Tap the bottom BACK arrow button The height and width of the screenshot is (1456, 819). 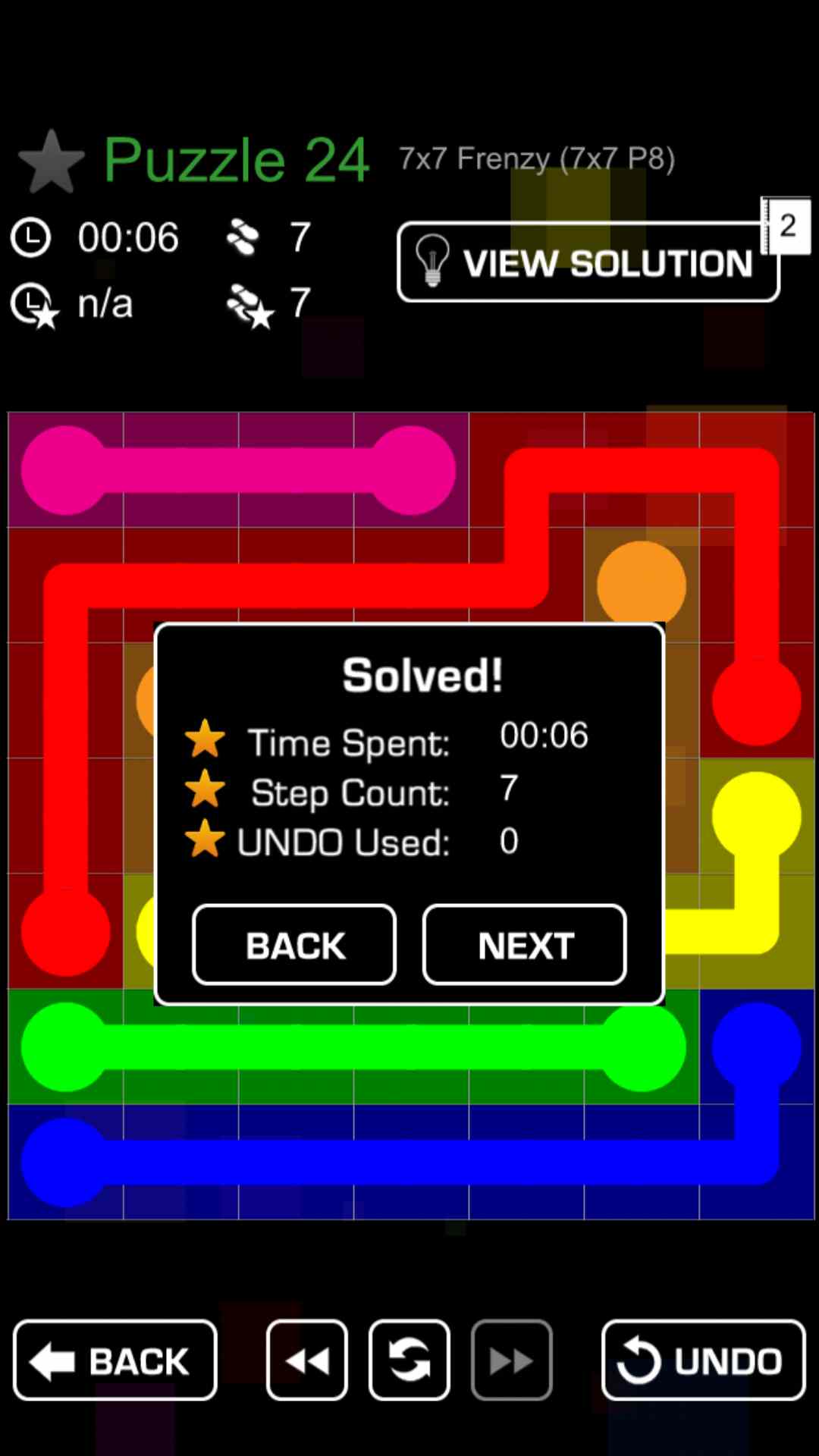pyautogui.click(x=115, y=1360)
